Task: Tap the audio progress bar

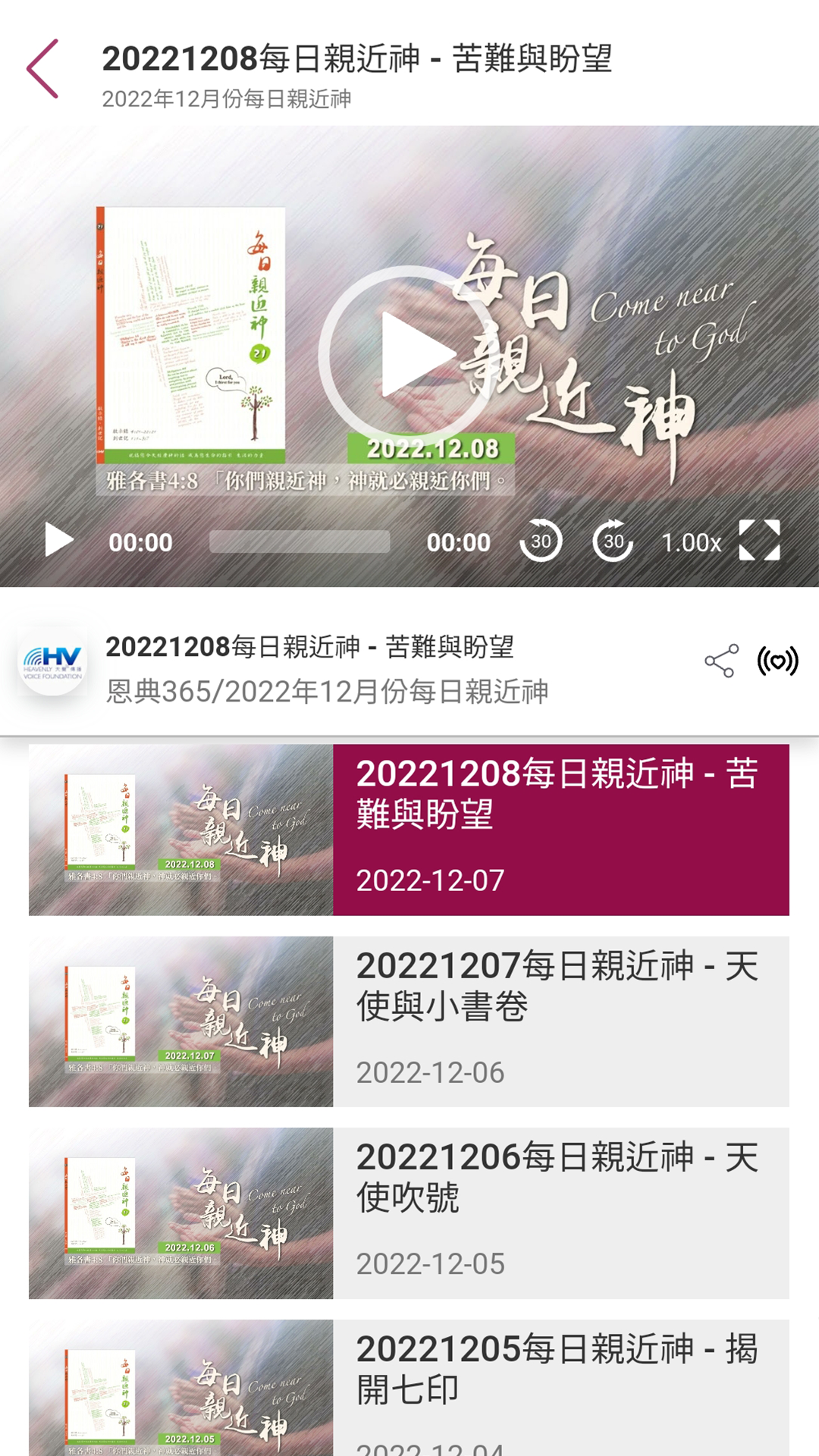Action: coord(300,541)
